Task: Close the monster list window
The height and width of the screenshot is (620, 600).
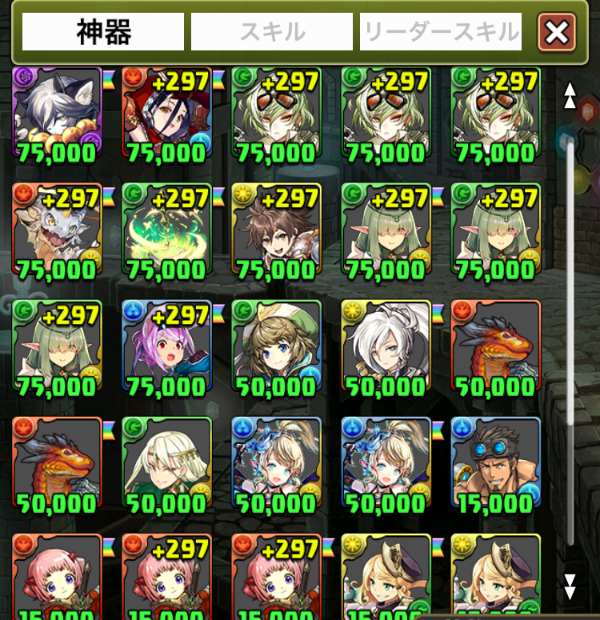Action: (556, 33)
